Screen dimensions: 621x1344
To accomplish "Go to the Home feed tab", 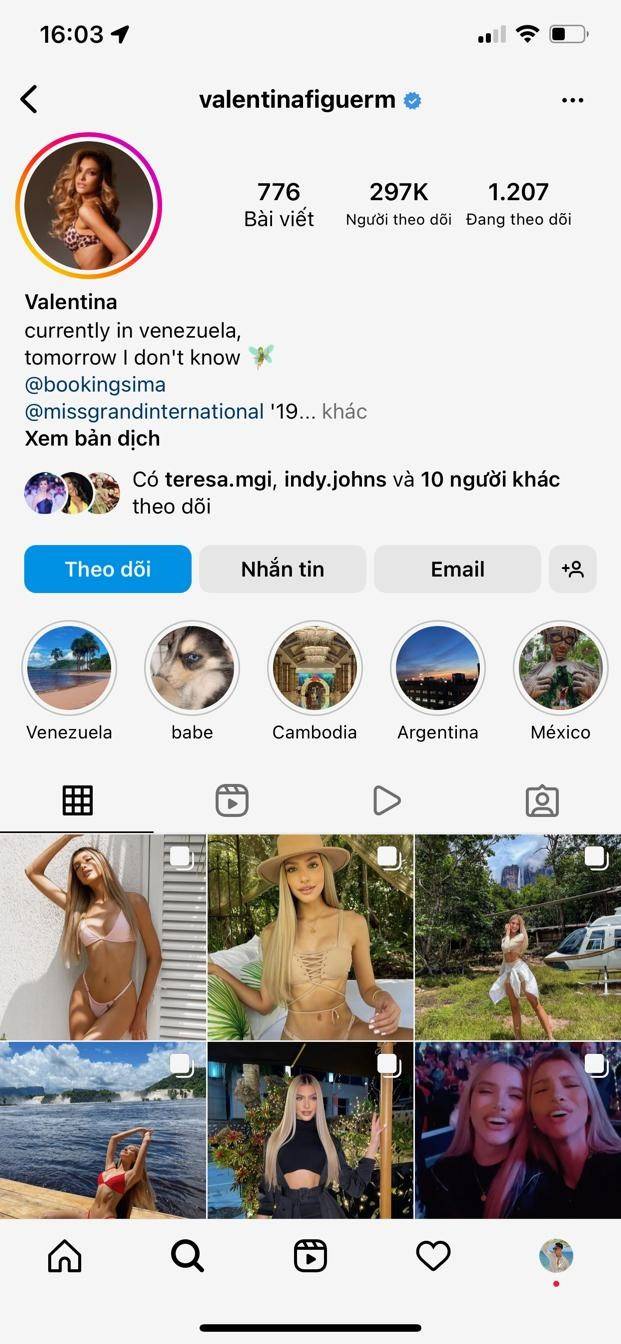I will click(65, 1256).
